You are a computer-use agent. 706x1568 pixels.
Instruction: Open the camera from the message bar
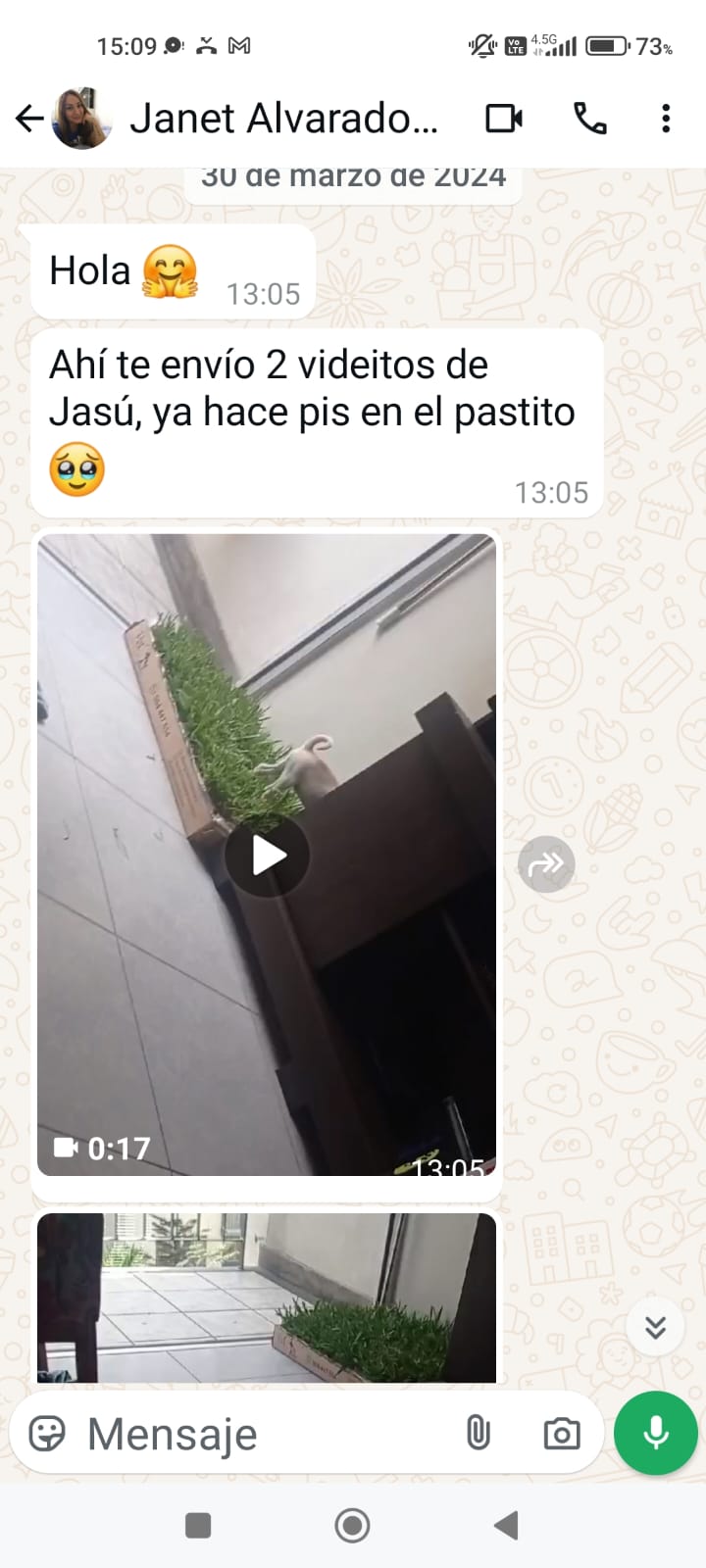pos(561,1434)
